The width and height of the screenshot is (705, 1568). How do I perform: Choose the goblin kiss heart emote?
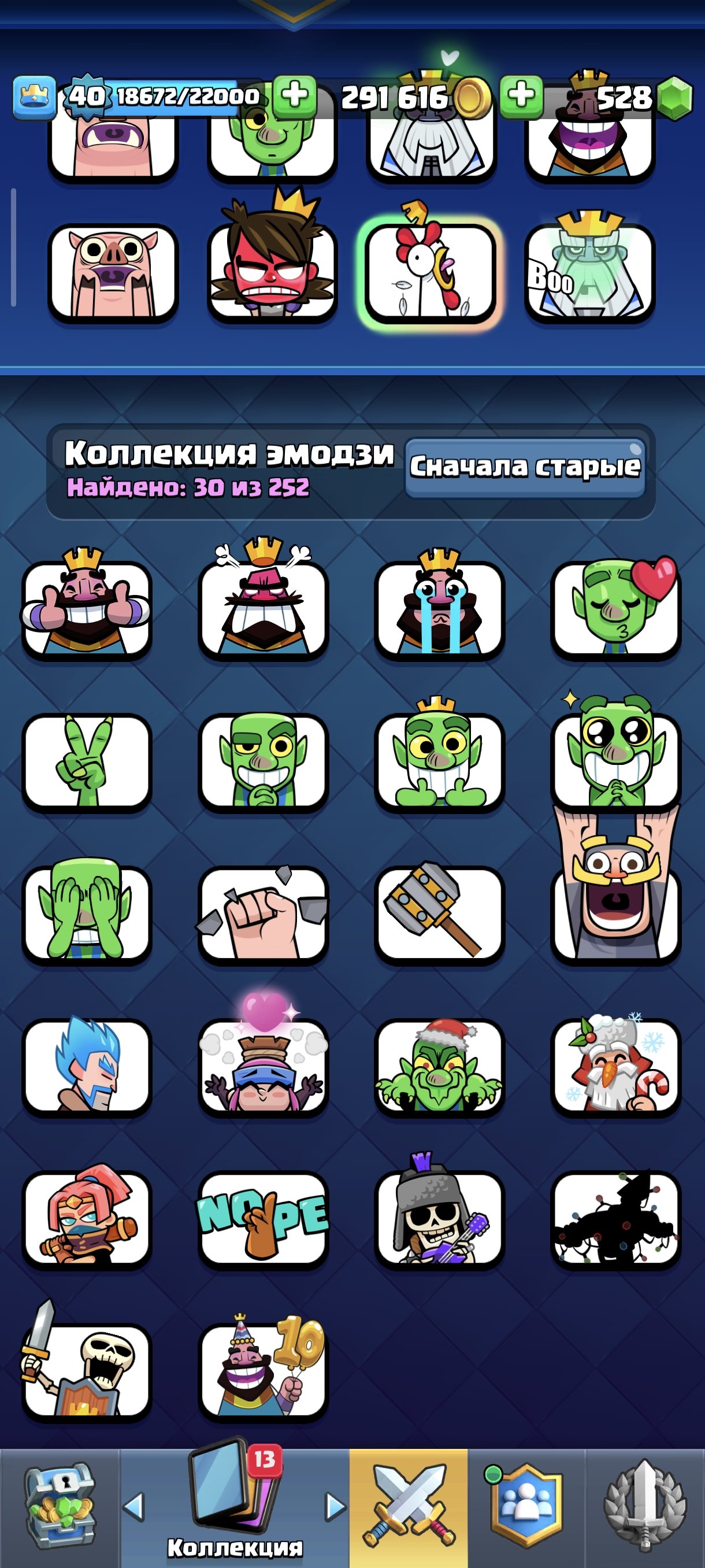[615, 610]
